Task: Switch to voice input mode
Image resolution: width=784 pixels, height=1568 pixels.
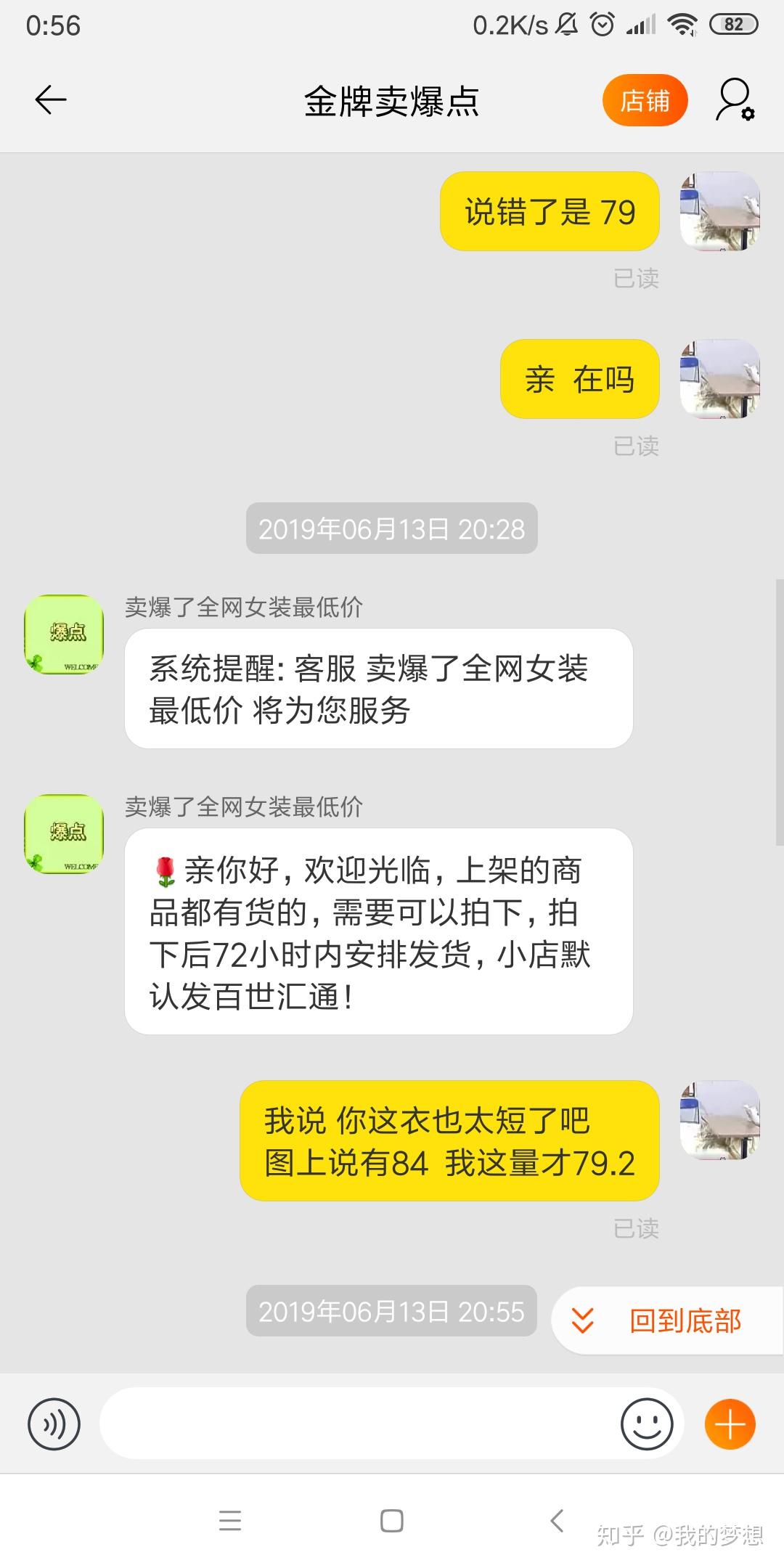Action: point(54,1424)
